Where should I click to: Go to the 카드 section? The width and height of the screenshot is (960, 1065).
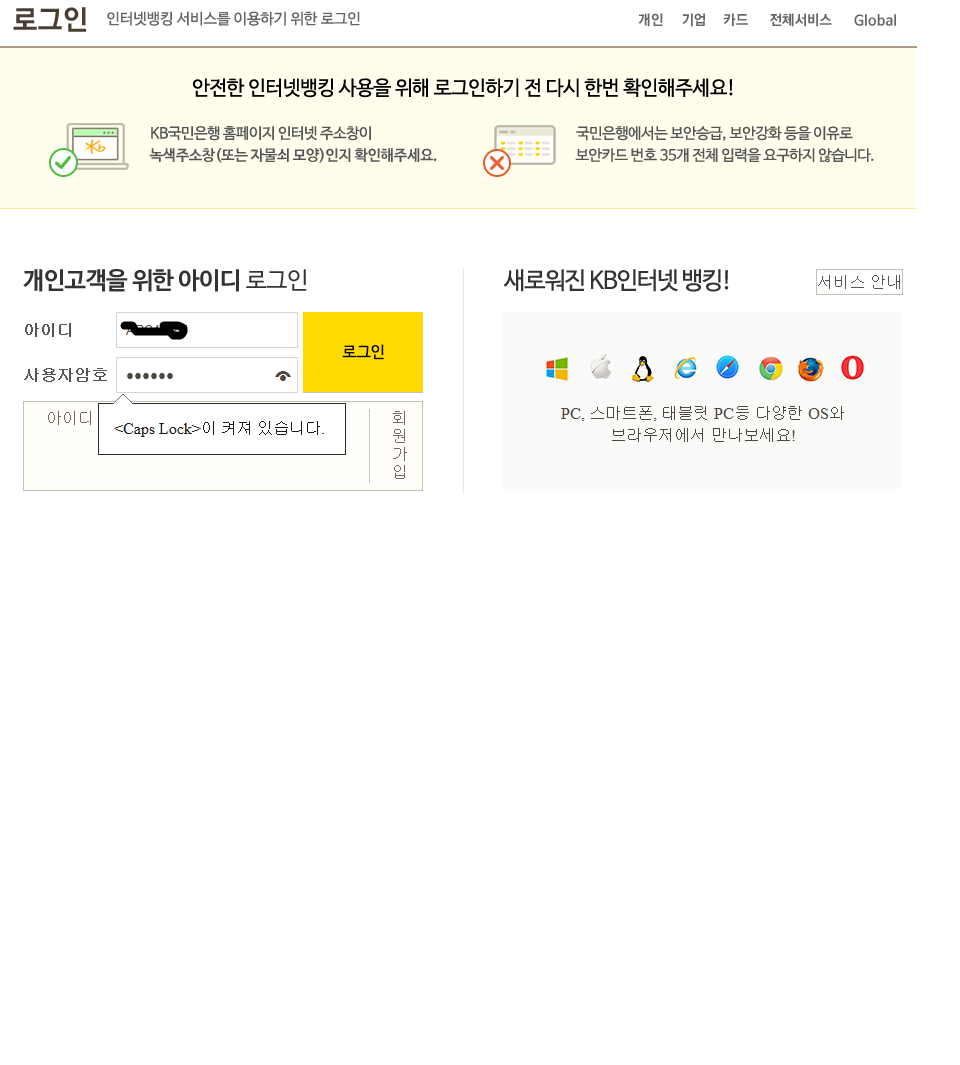pyautogui.click(x=735, y=20)
